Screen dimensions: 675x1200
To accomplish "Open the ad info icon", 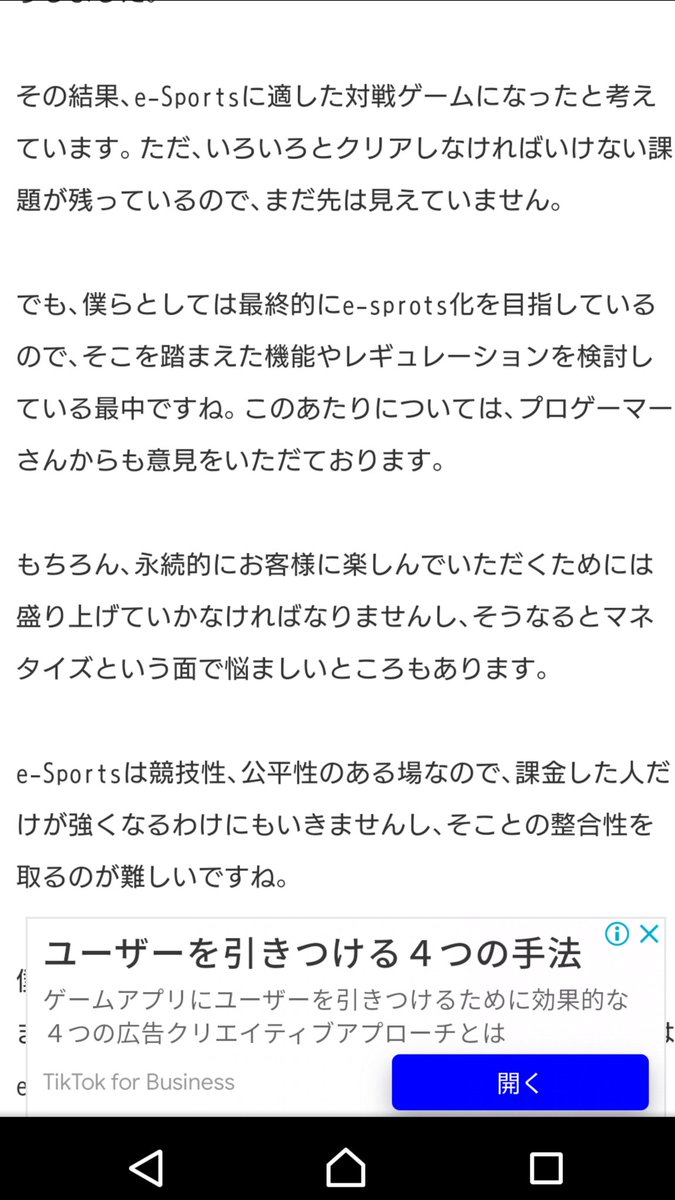I will tap(617, 934).
